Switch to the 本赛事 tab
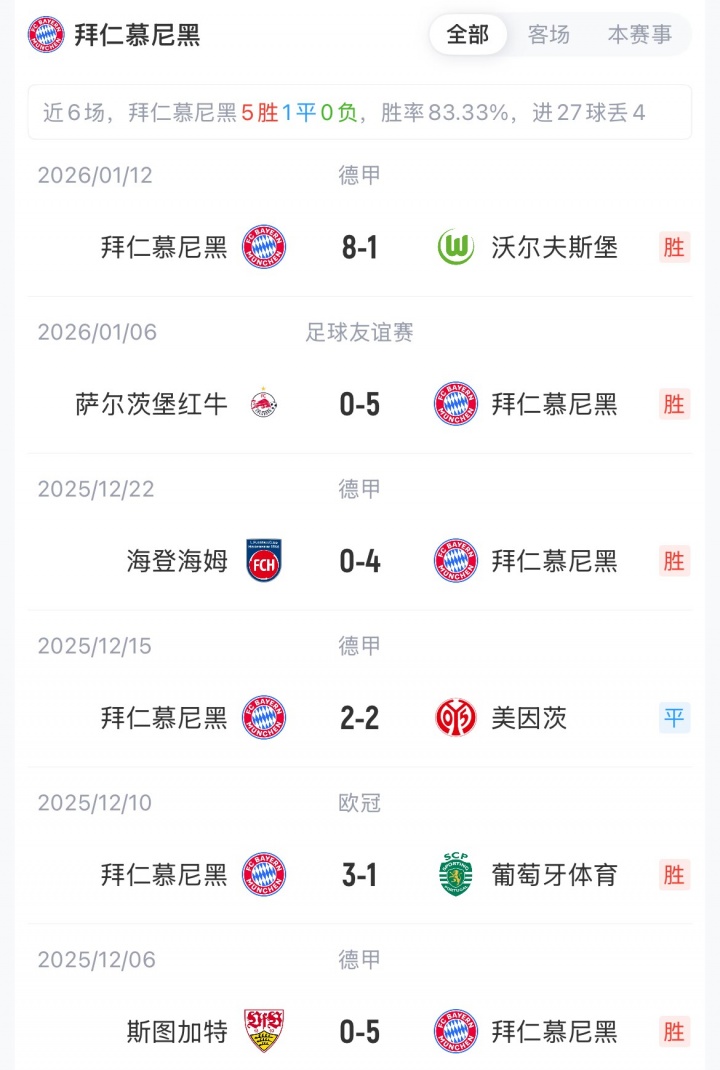Screen dimensions: 720x1070 640,35
